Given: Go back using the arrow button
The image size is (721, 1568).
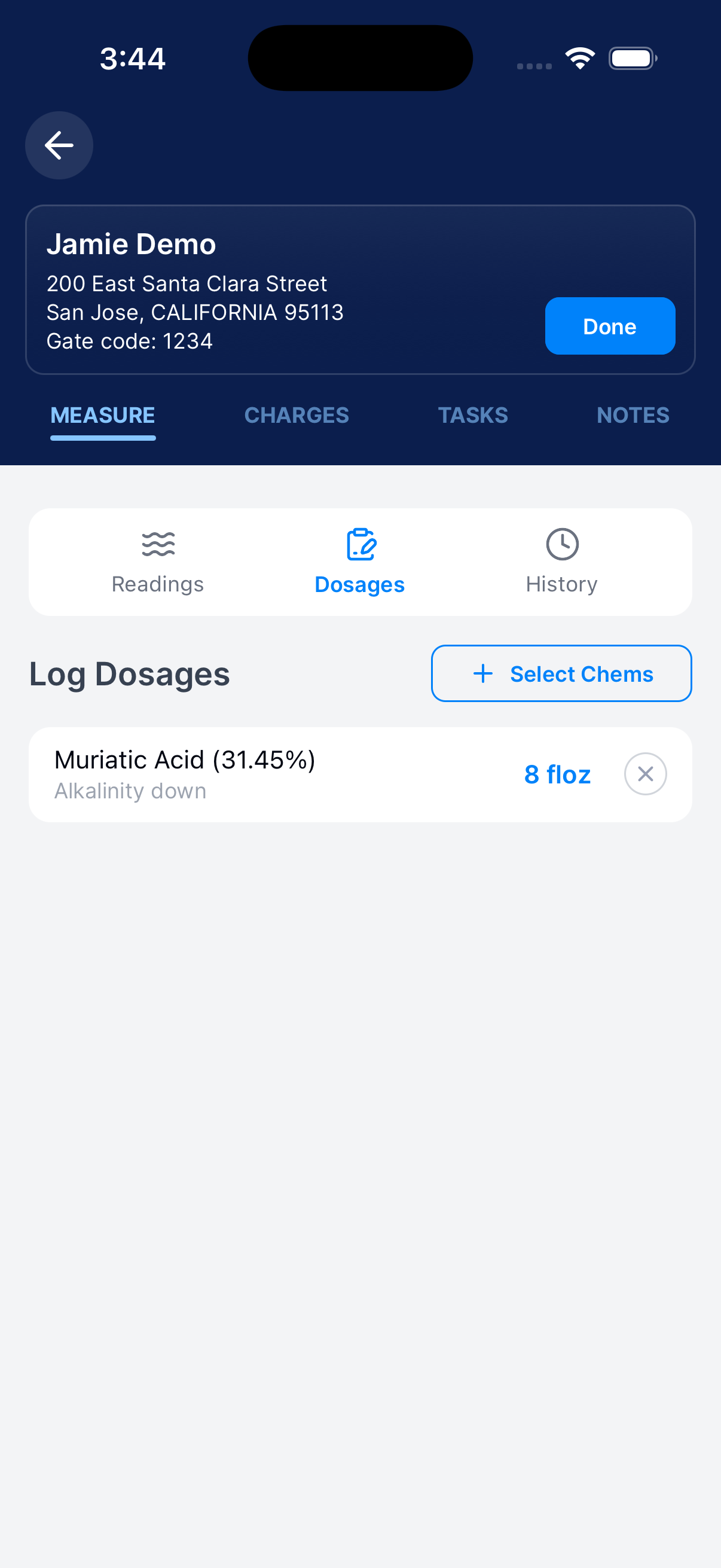Looking at the screenshot, I should 59,145.
